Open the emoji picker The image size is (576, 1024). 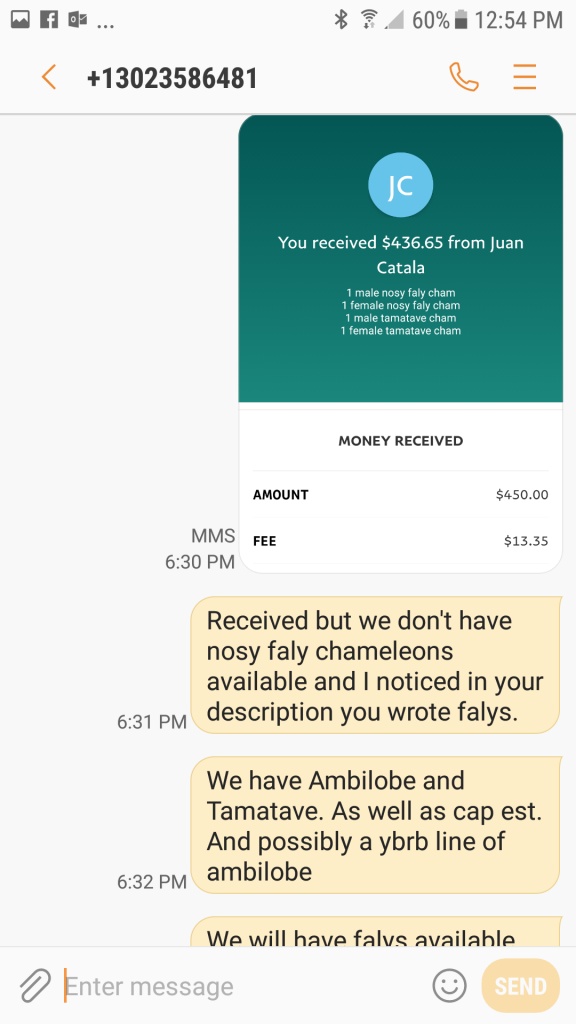[449, 985]
